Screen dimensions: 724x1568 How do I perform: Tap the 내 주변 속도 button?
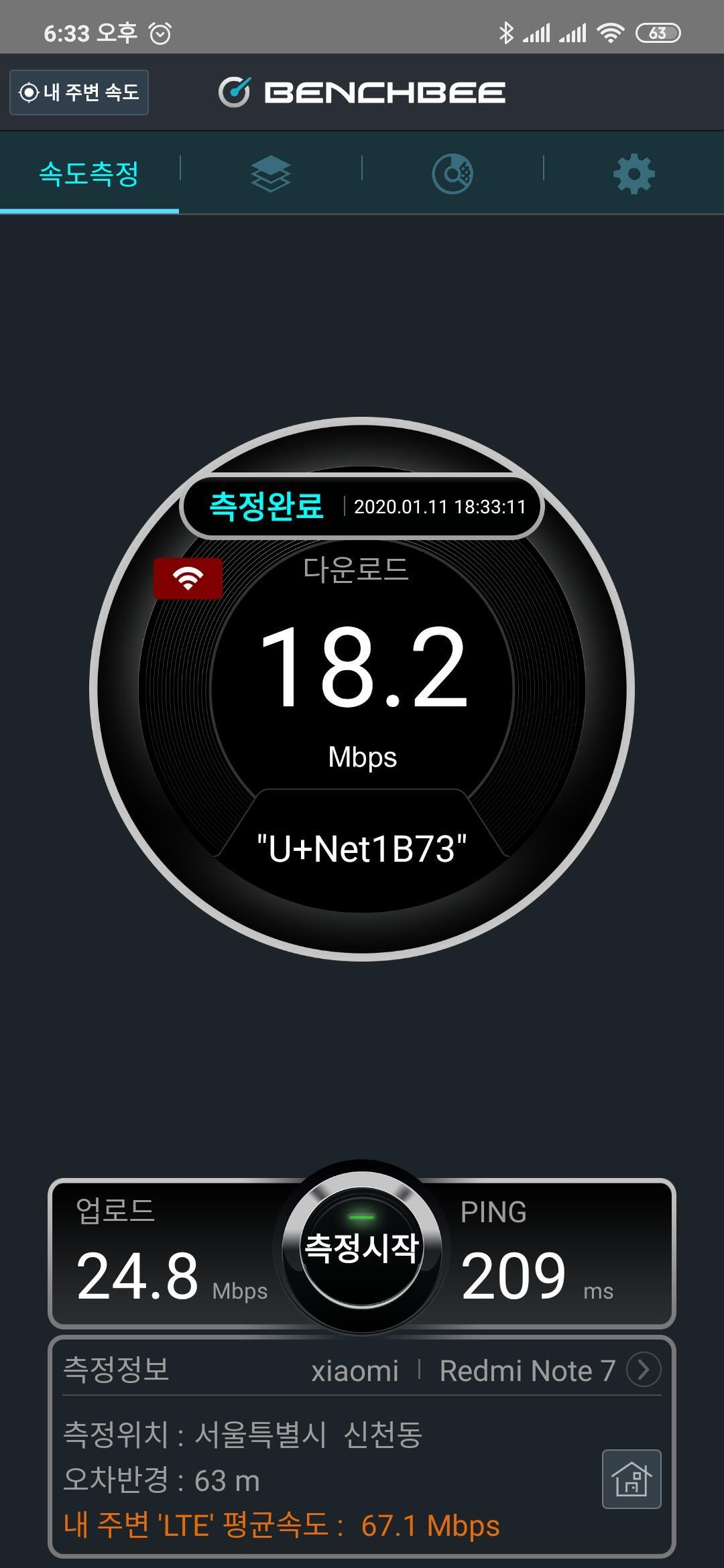click(79, 92)
